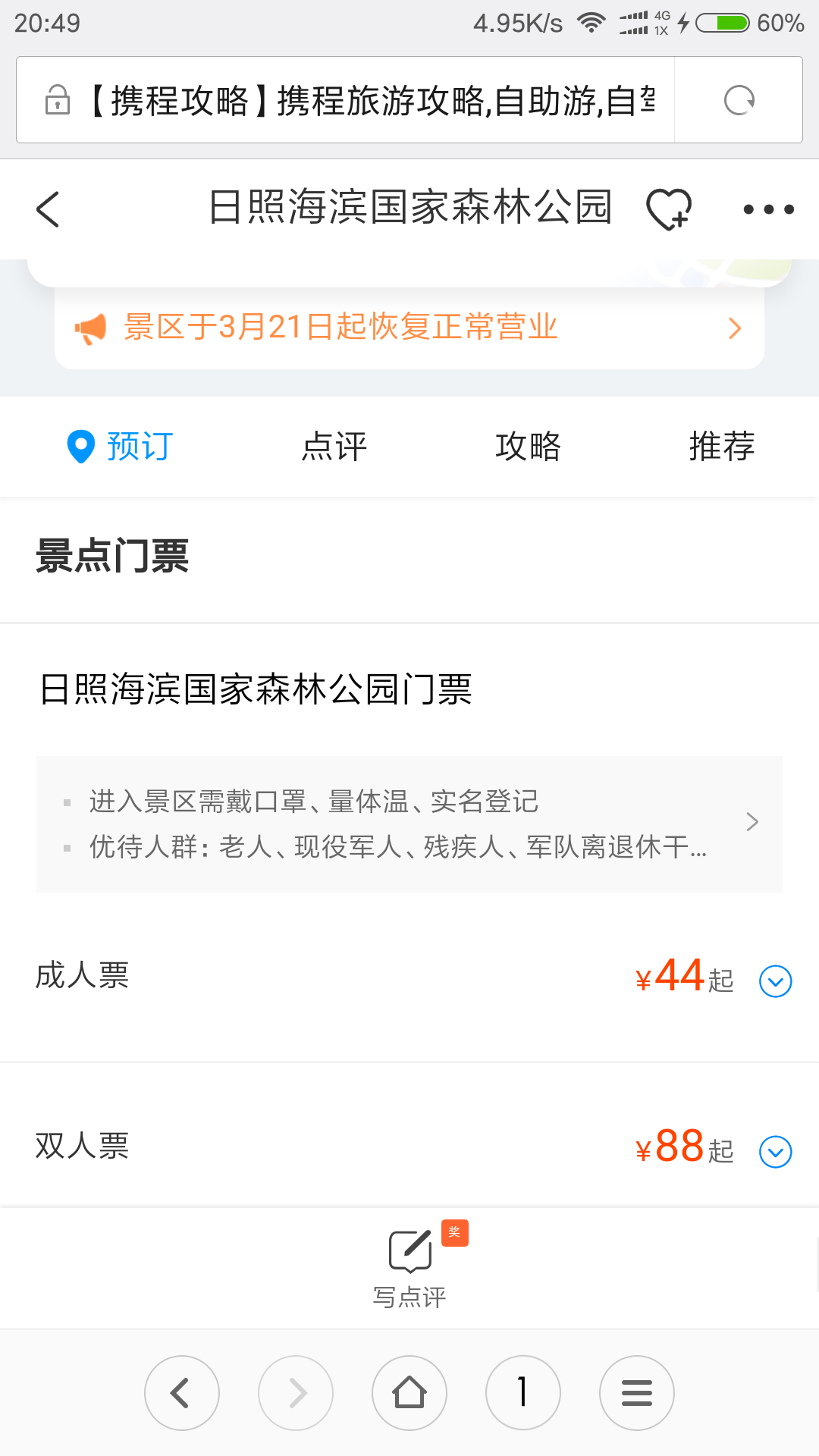Switch to the 预订 tab
Viewport: 819px width, 1456px height.
121,446
